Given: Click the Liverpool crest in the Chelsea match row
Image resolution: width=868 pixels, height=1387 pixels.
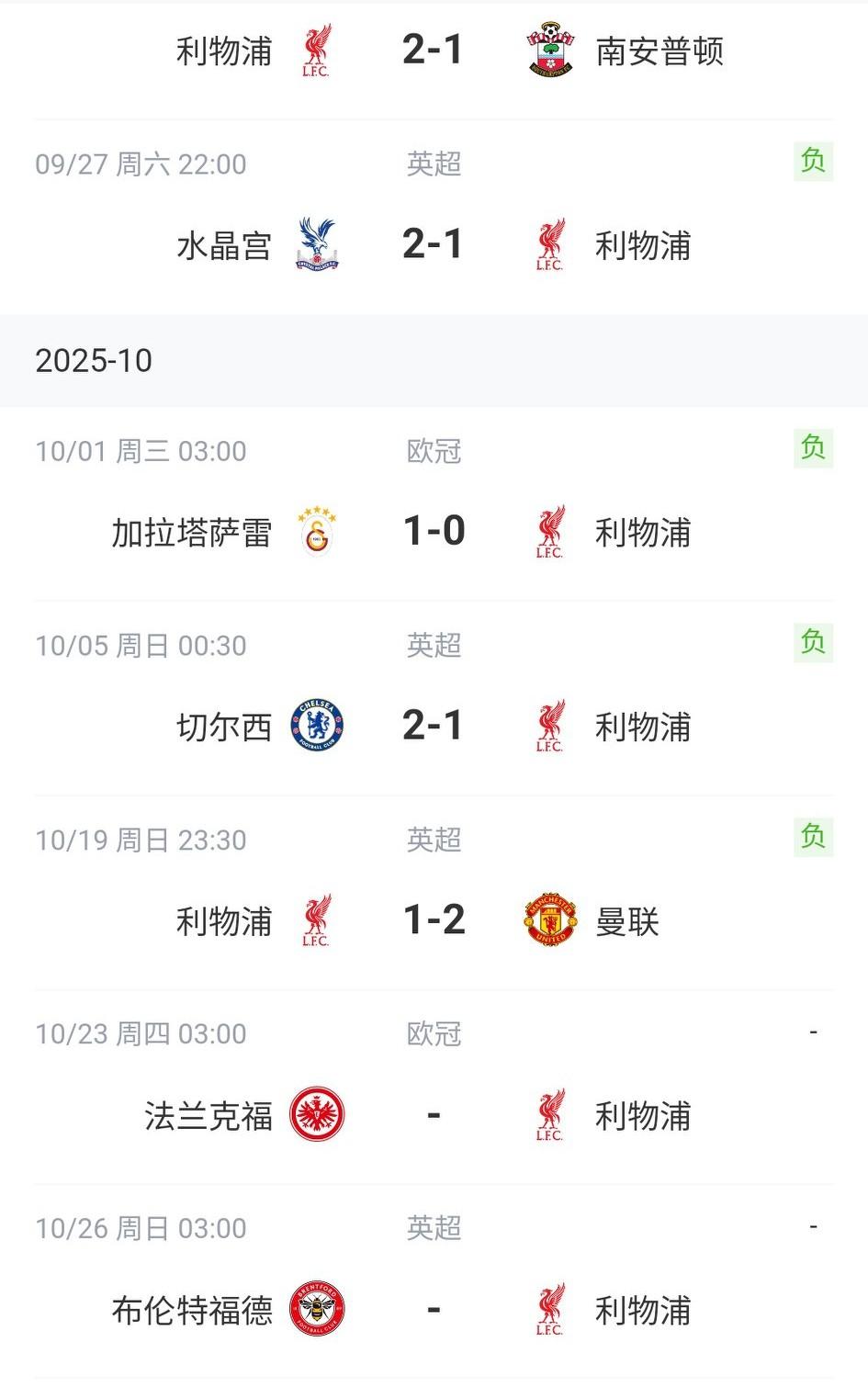Looking at the screenshot, I should click(548, 726).
